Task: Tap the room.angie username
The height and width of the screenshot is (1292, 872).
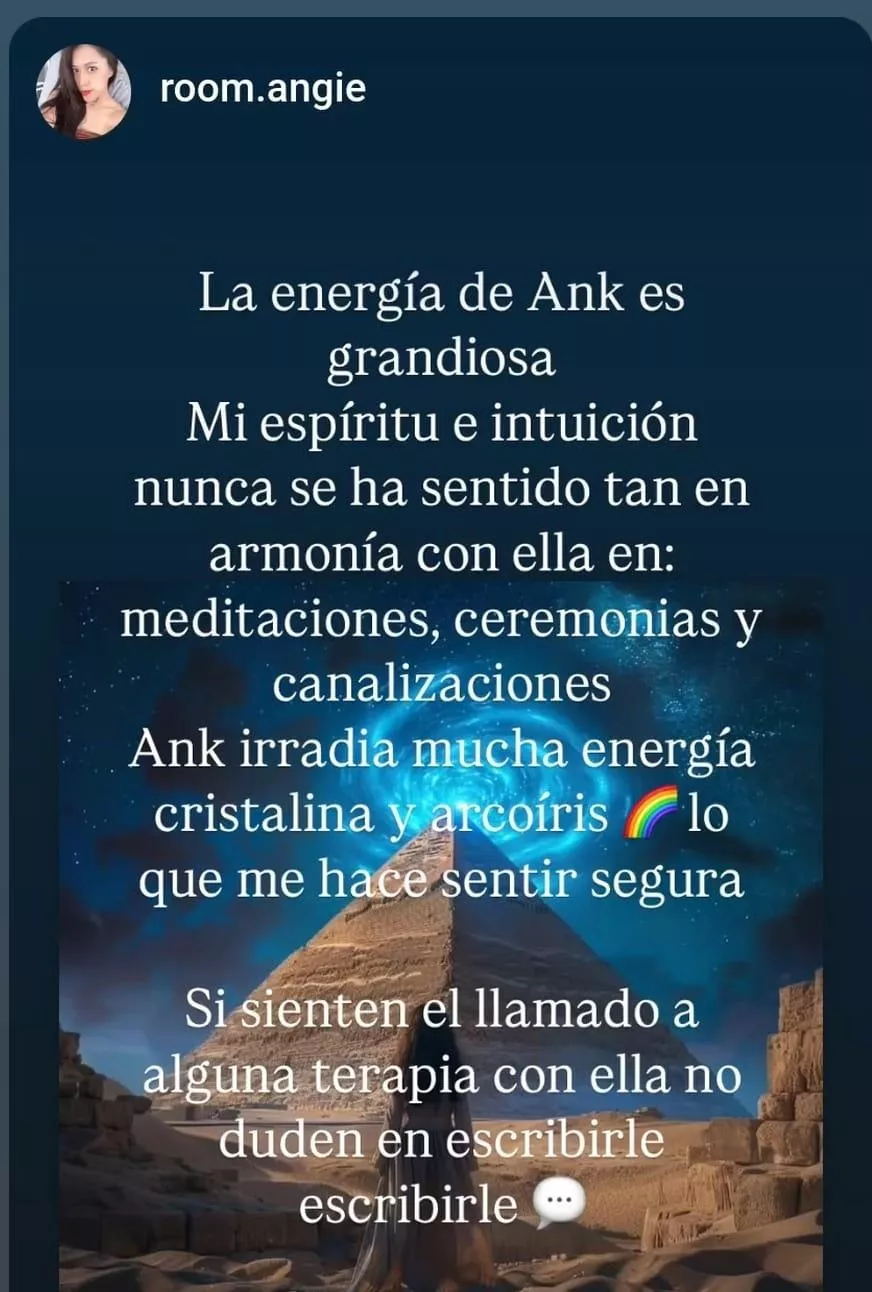Action: (263, 90)
